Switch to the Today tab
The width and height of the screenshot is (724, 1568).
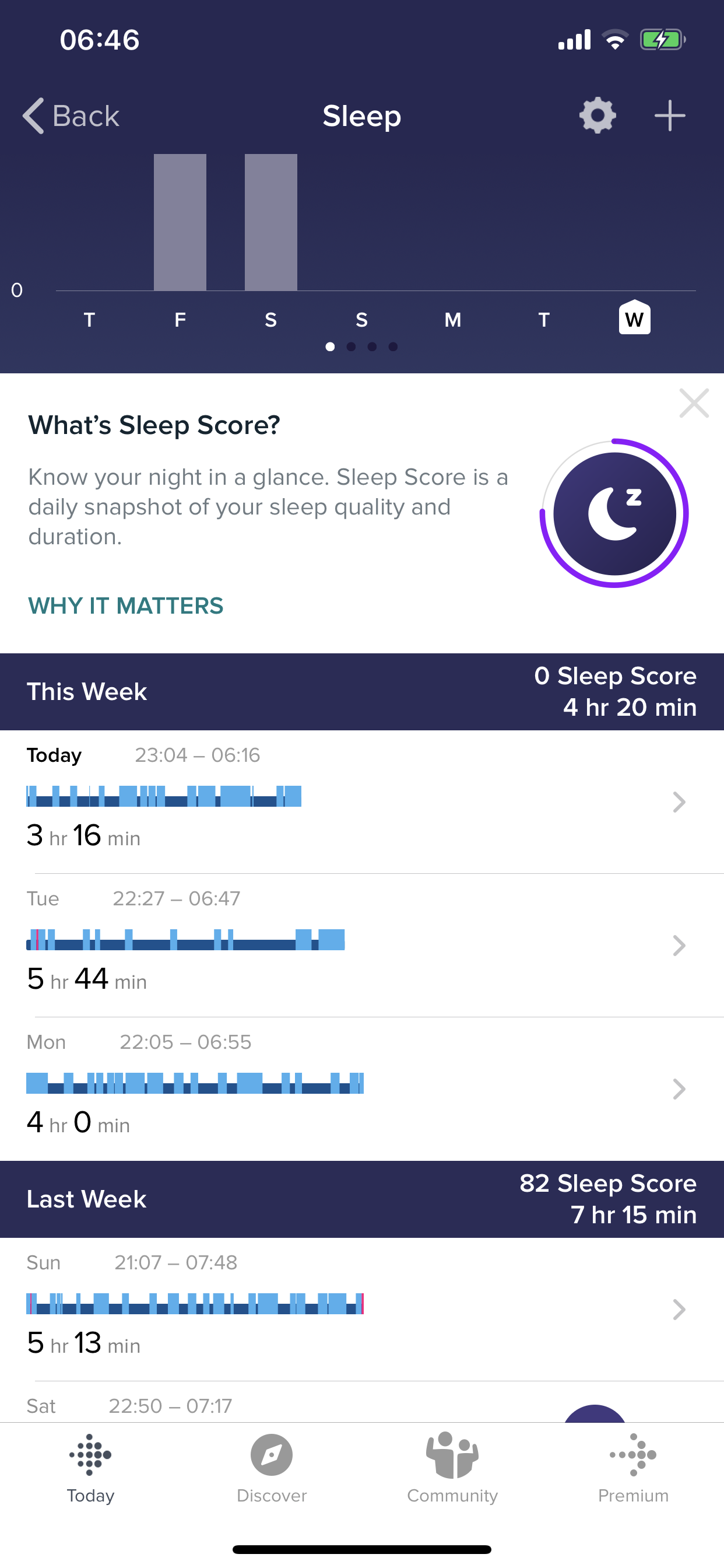(x=90, y=1467)
